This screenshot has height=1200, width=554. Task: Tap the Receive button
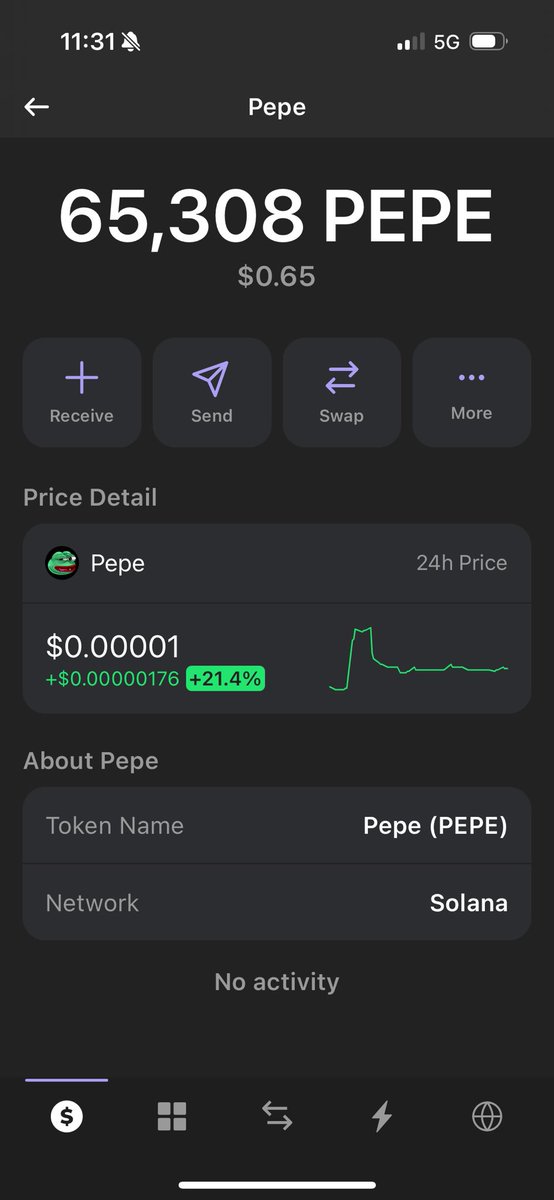click(x=82, y=392)
